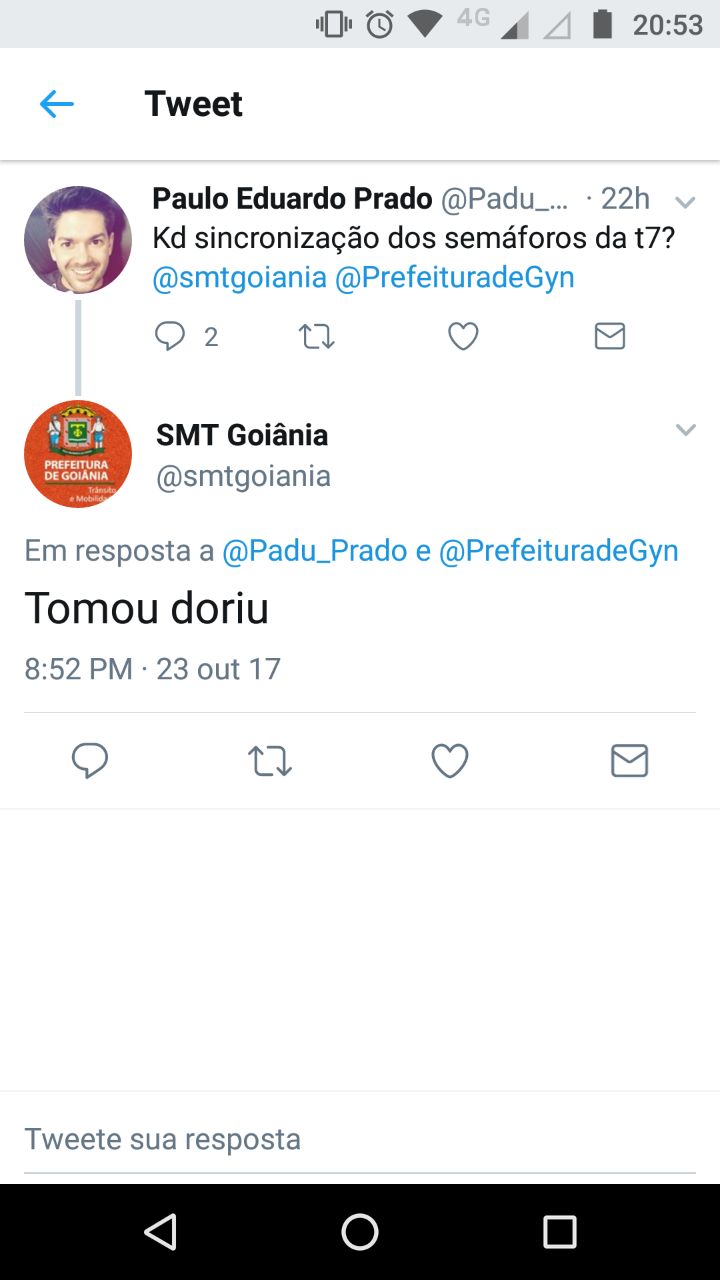Open Paulo Eduardo Prado's profile picture
The image size is (720, 1280).
(x=78, y=240)
